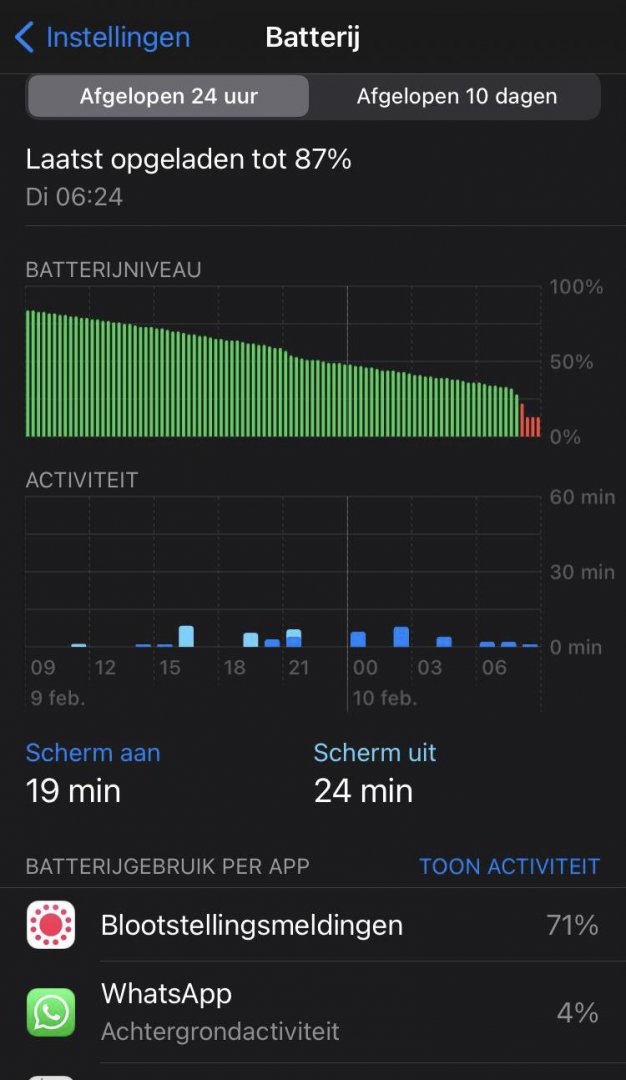Viewport: 626px width, 1080px height.
Task: Tap Toon activiteit link
Action: (x=509, y=866)
